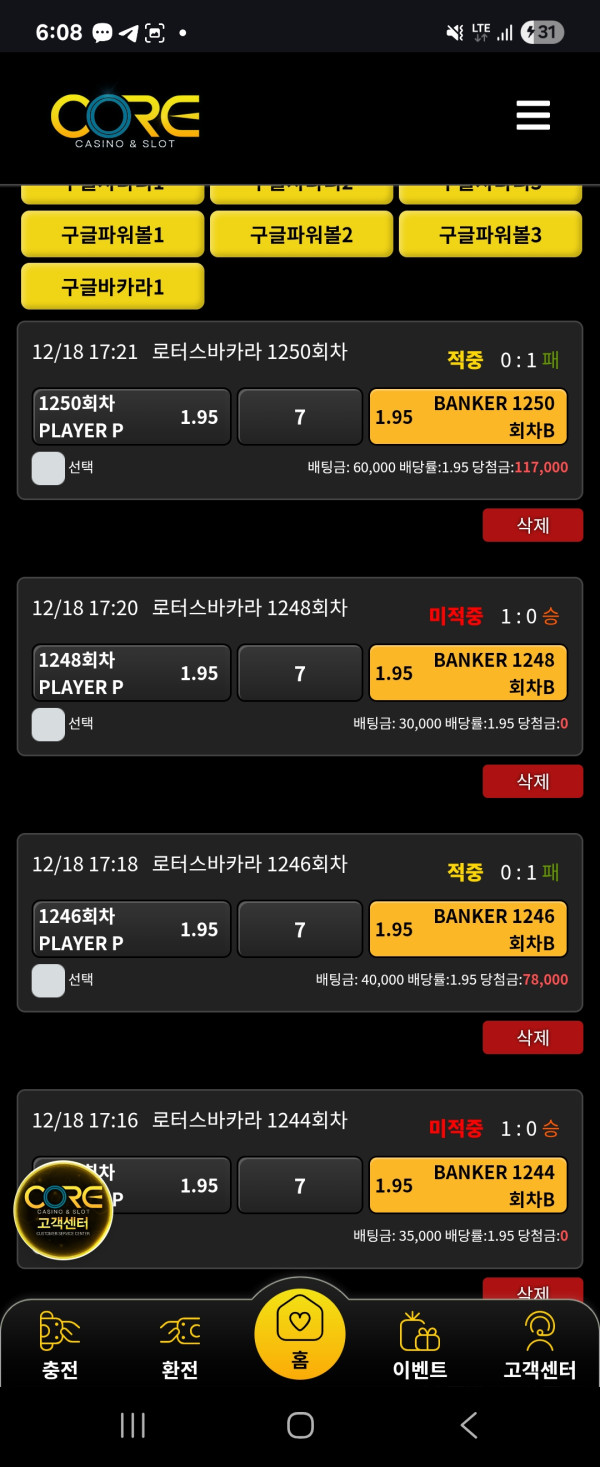Go to 환전 withdrawal tab
The width and height of the screenshot is (600, 1467).
click(x=180, y=1347)
